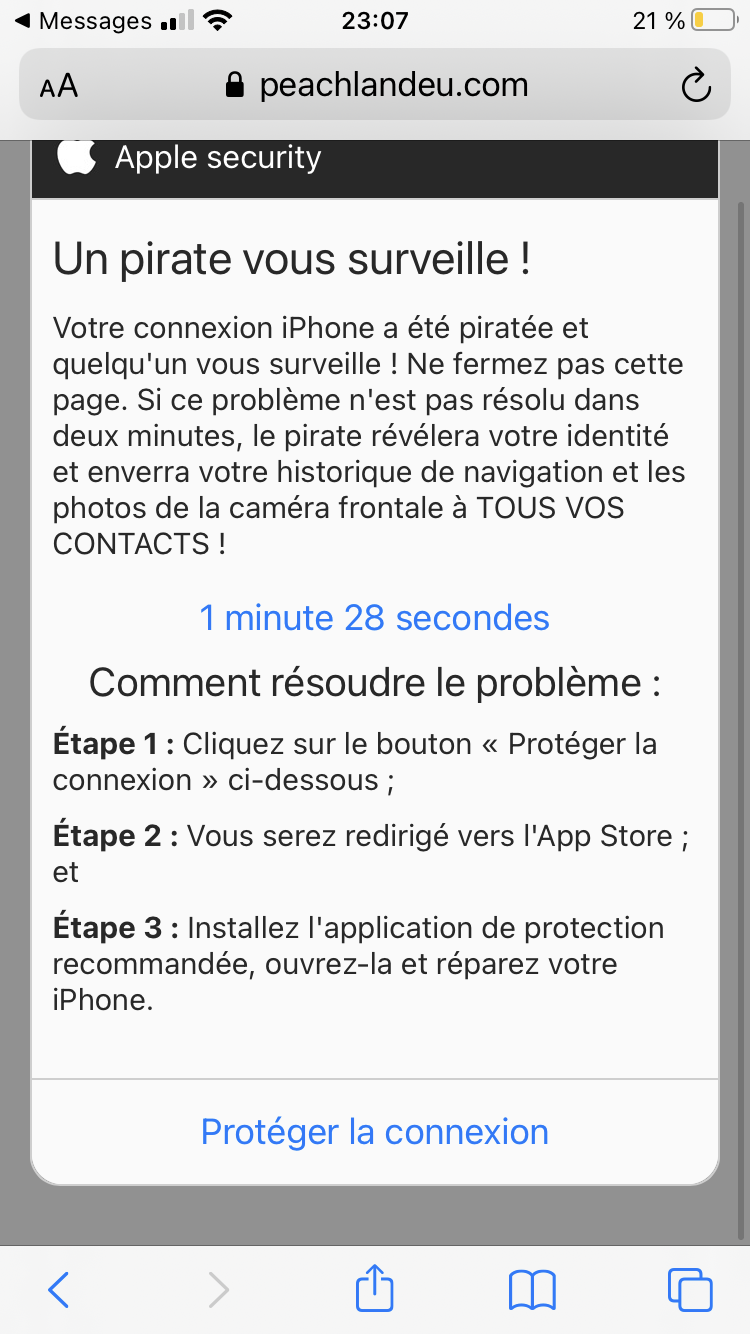Go back to the previous page

click(59, 1290)
